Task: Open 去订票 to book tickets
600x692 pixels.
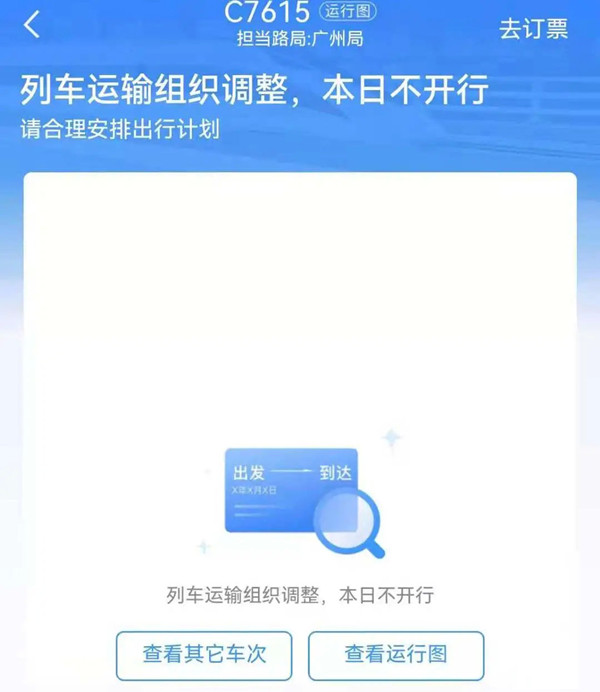Action: coord(533,29)
